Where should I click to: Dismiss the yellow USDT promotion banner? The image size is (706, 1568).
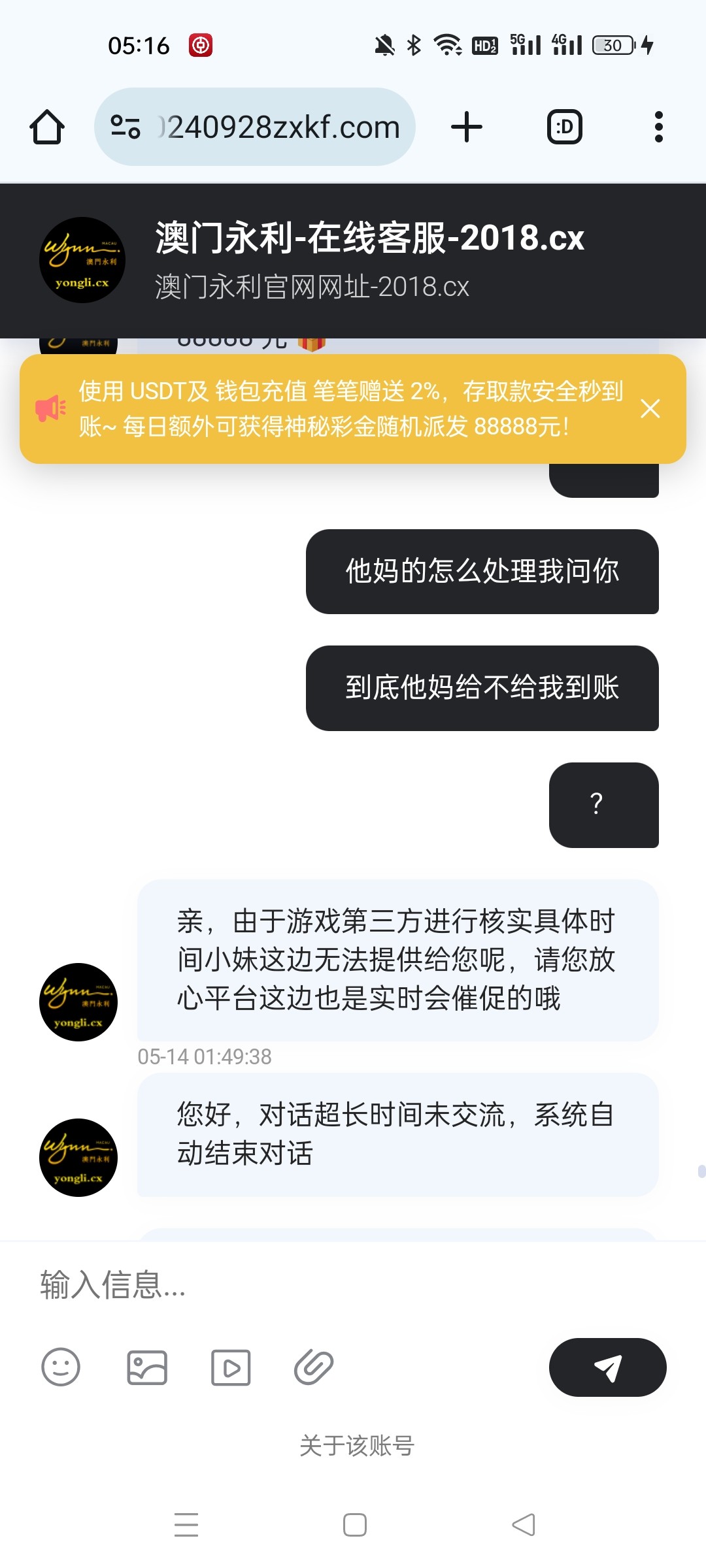650,408
